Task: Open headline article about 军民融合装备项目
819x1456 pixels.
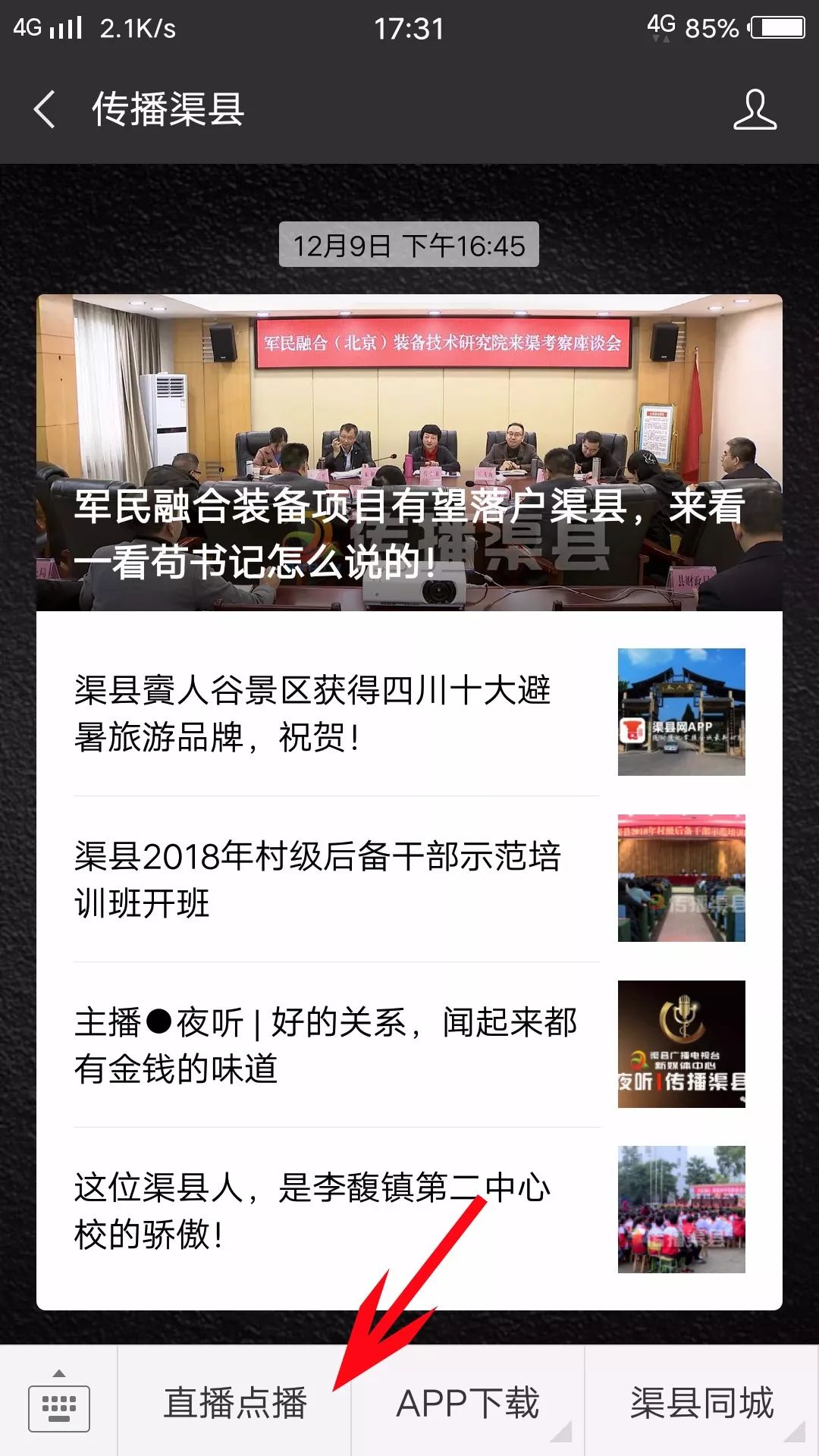Action: [409, 453]
